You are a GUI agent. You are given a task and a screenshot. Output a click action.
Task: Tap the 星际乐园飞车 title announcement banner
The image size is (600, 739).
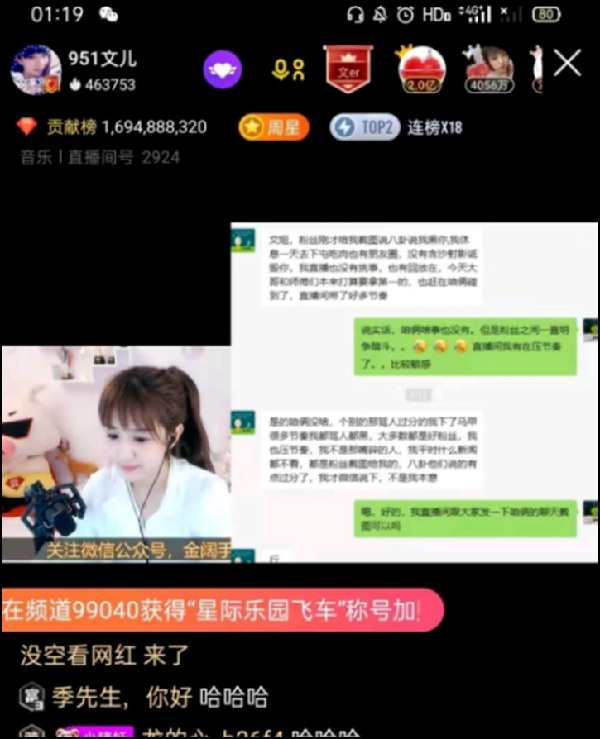coord(220,609)
